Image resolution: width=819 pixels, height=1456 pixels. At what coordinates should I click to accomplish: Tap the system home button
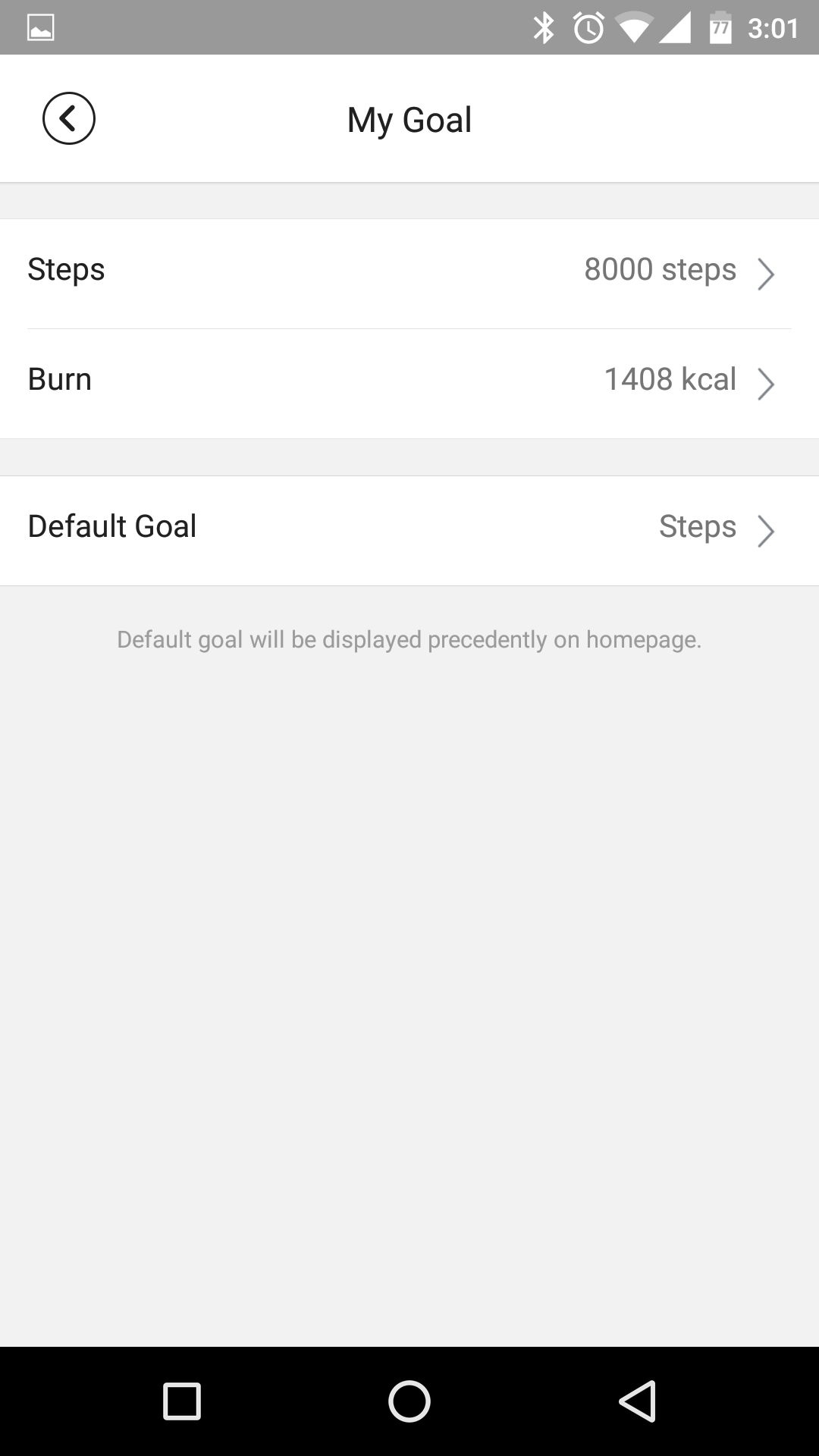(409, 1401)
